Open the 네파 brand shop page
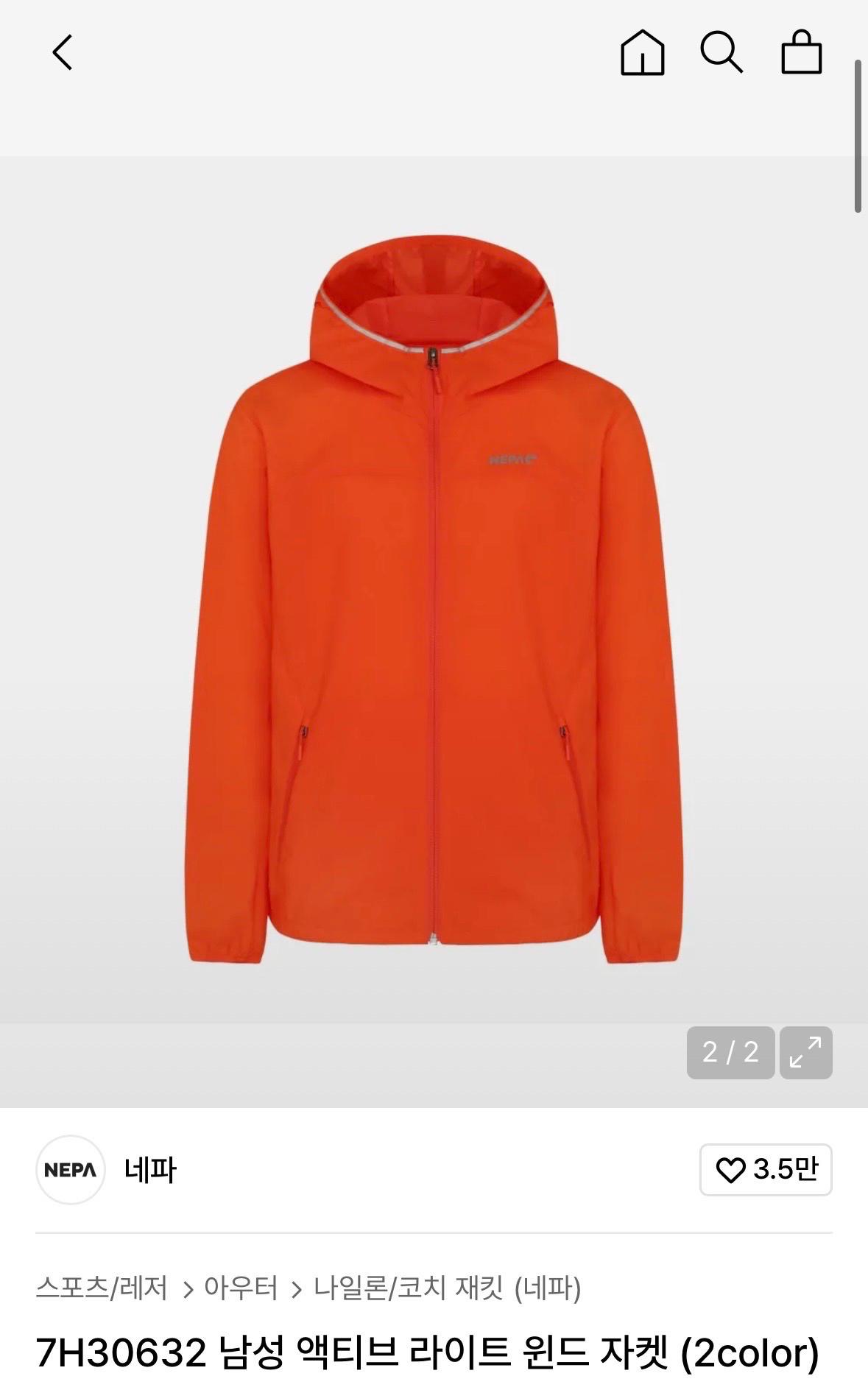The height and width of the screenshot is (1390, 868). (x=107, y=1169)
